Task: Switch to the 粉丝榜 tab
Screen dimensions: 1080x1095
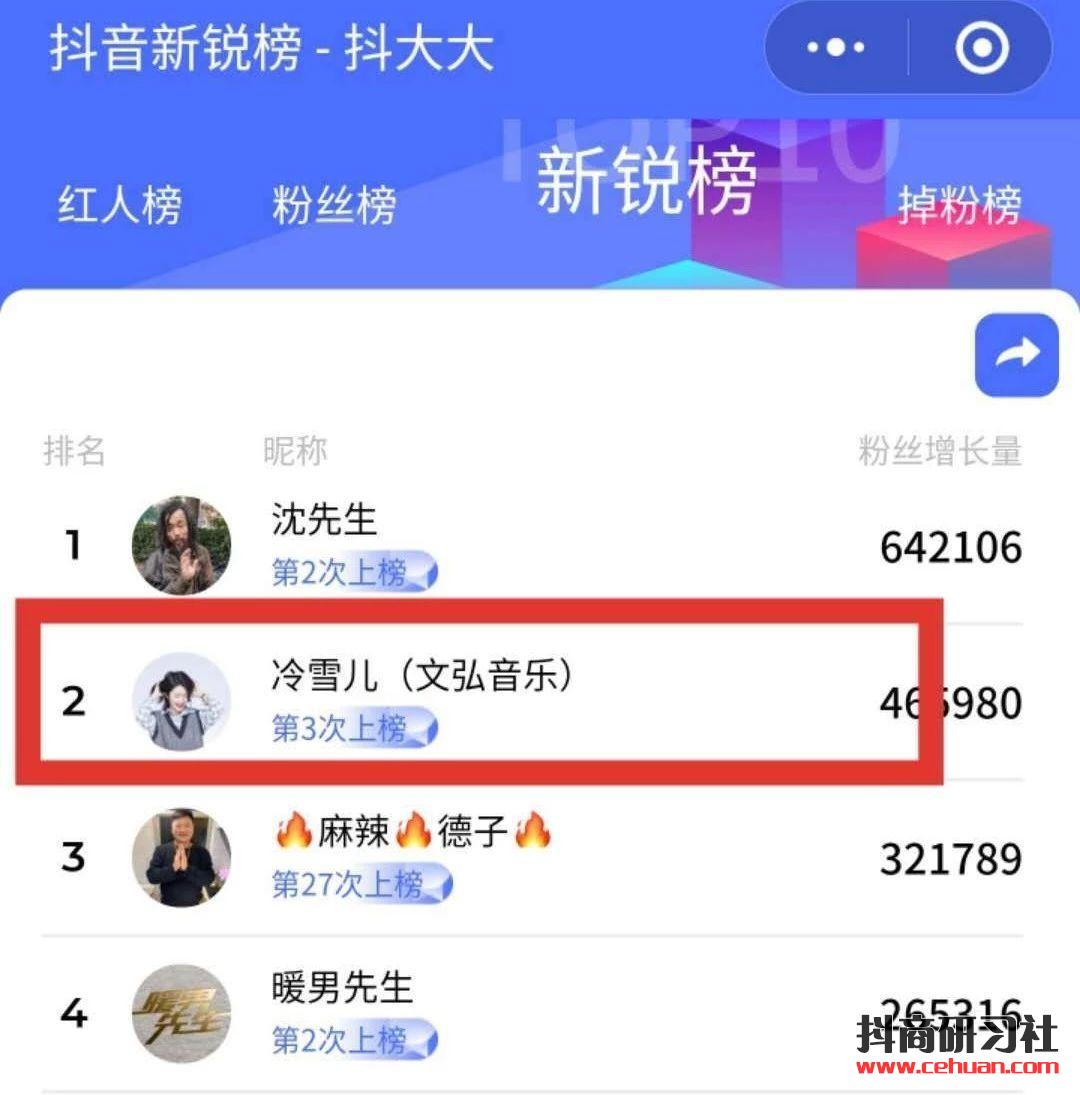Action: (x=334, y=205)
